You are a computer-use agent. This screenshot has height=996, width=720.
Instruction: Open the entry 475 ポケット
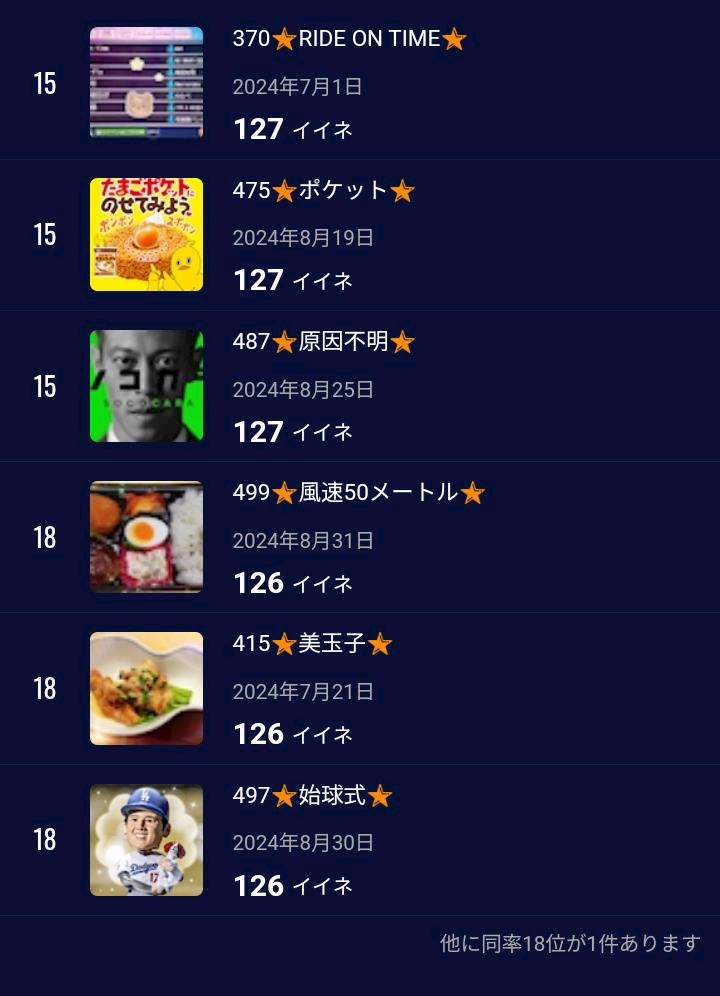pos(360,234)
